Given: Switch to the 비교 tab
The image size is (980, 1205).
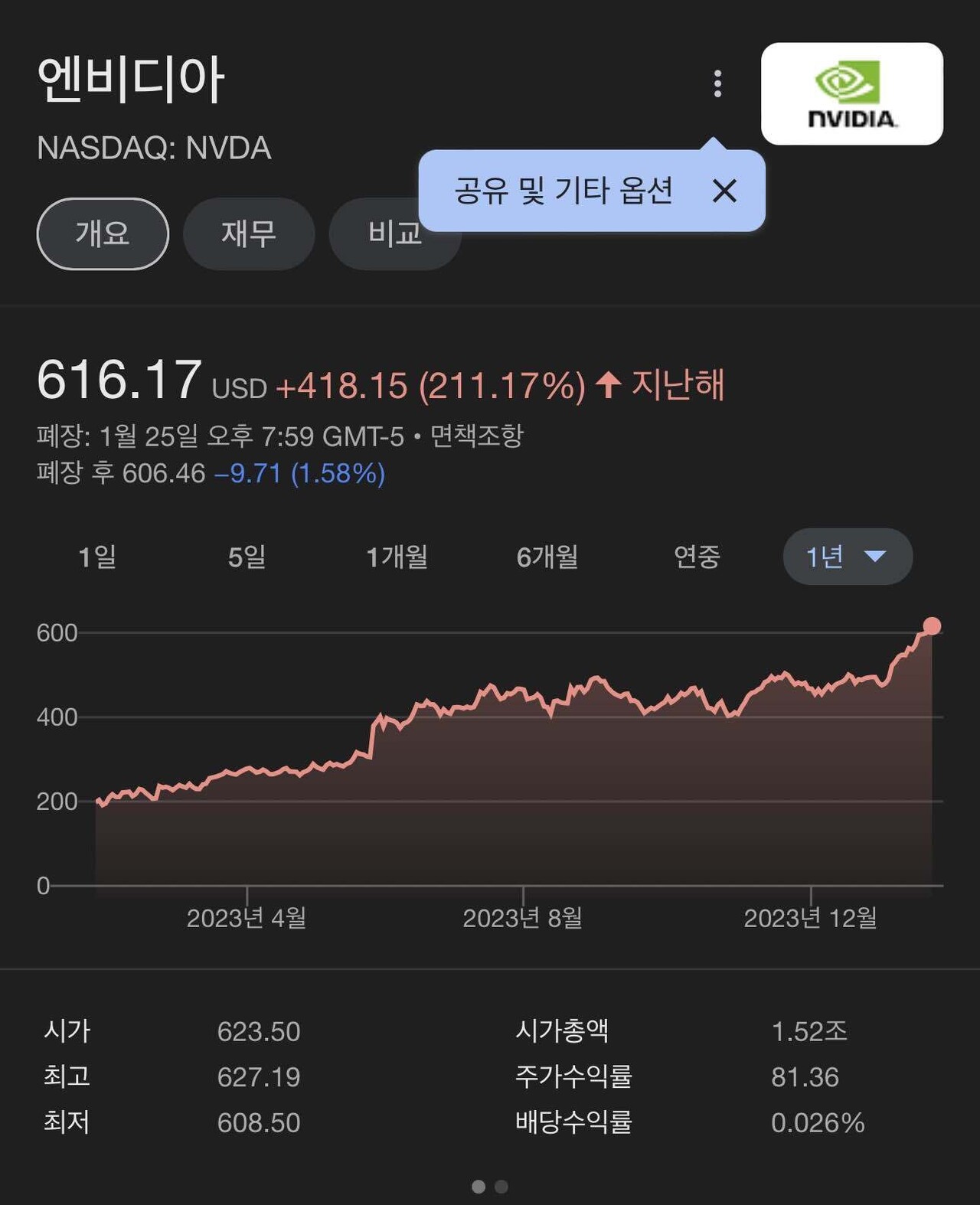Looking at the screenshot, I should (x=395, y=234).
